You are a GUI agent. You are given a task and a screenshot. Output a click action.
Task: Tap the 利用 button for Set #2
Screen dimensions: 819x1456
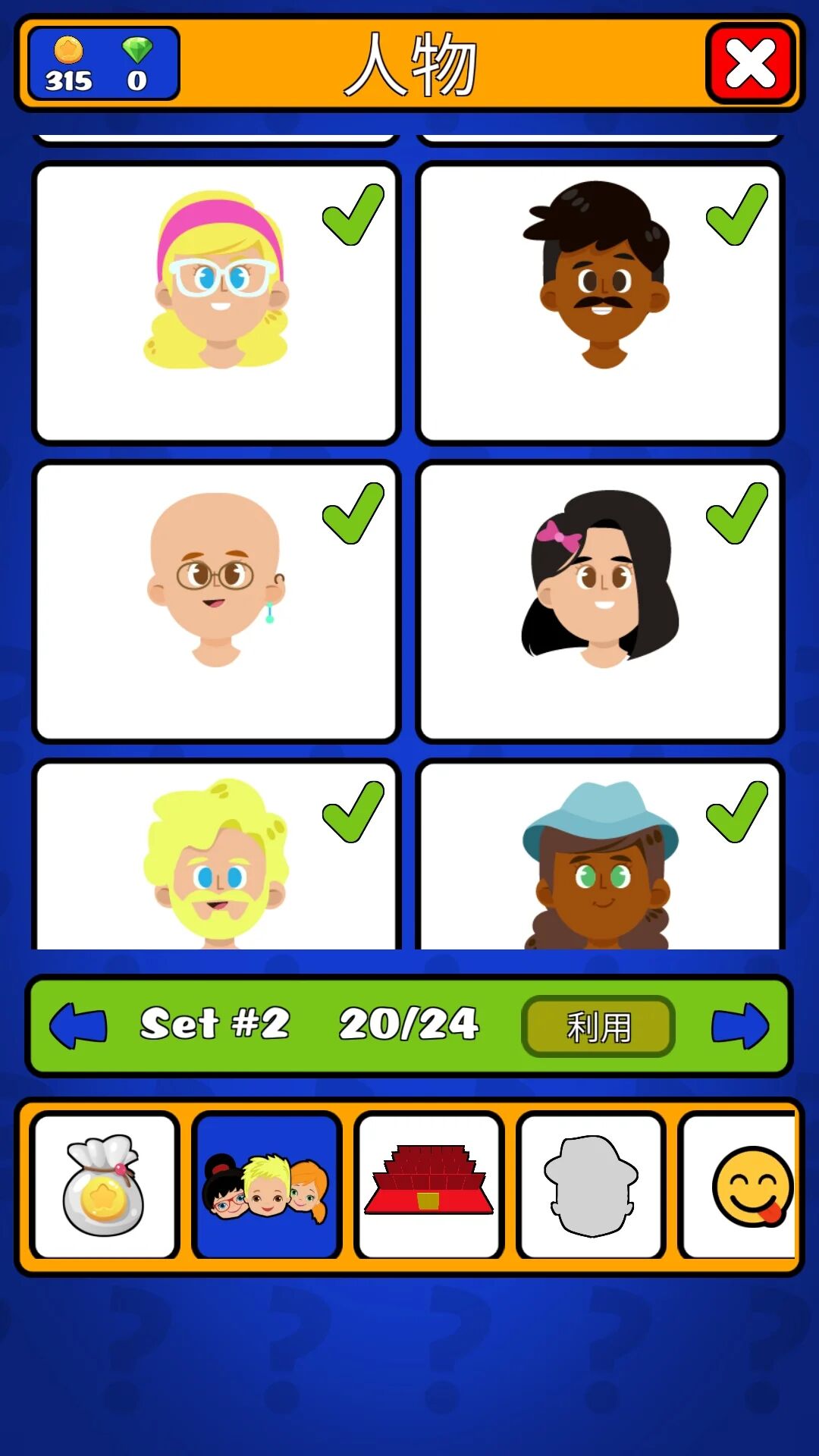tap(598, 1027)
